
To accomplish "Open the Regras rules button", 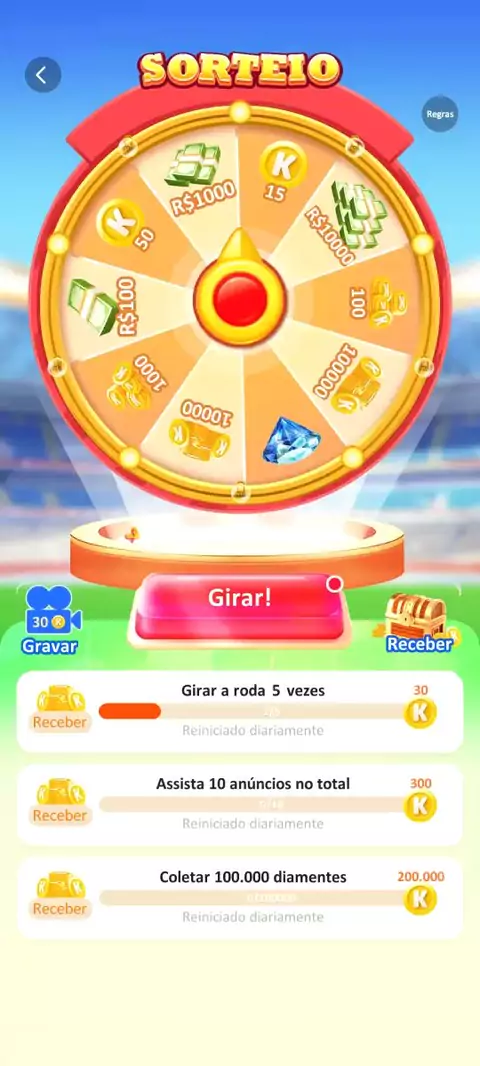I will pyautogui.click(x=440, y=114).
